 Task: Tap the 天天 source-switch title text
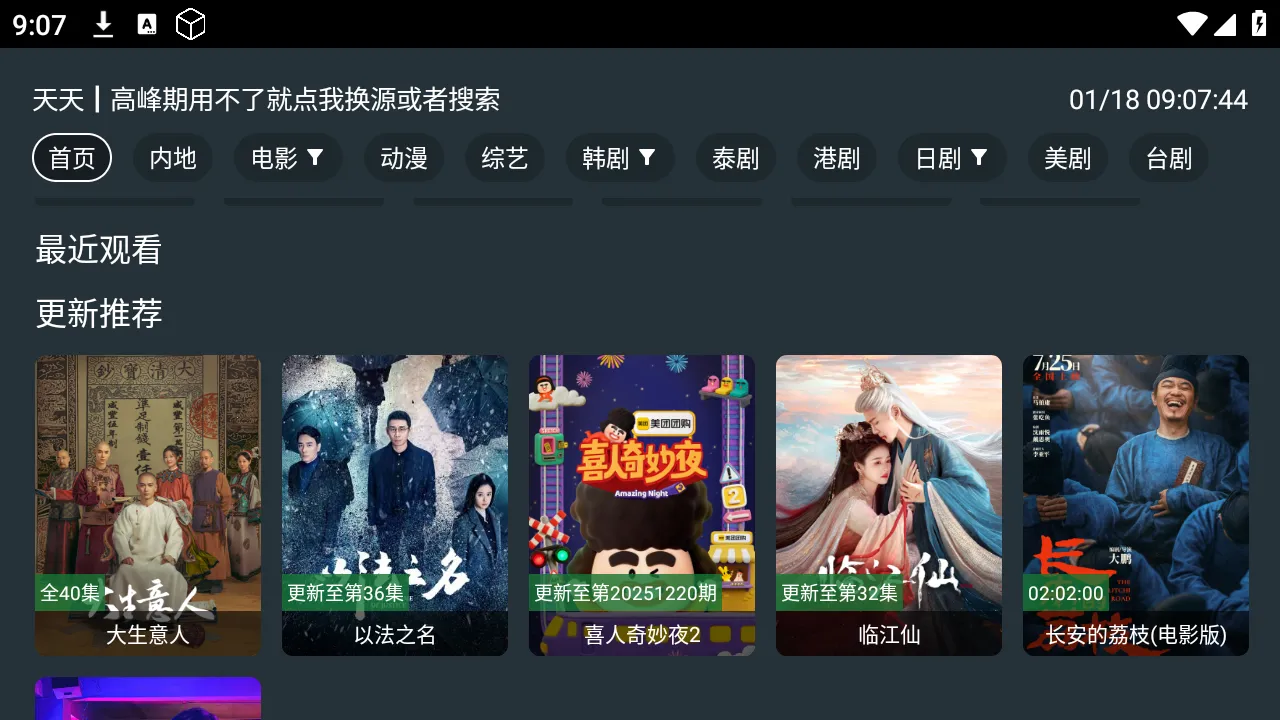pyautogui.click(x=265, y=99)
